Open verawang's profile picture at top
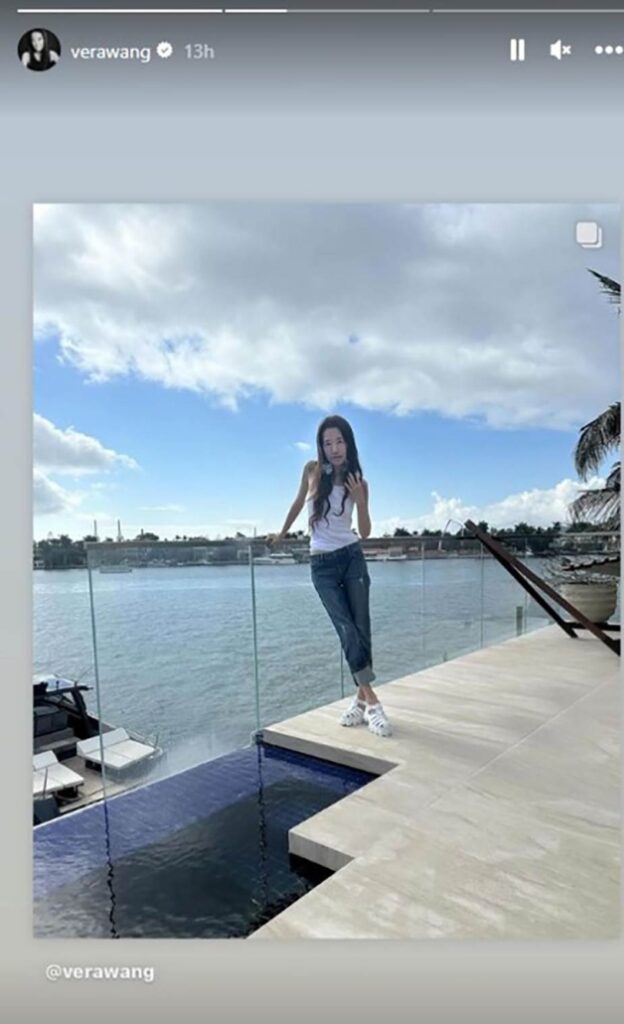 (x=39, y=50)
